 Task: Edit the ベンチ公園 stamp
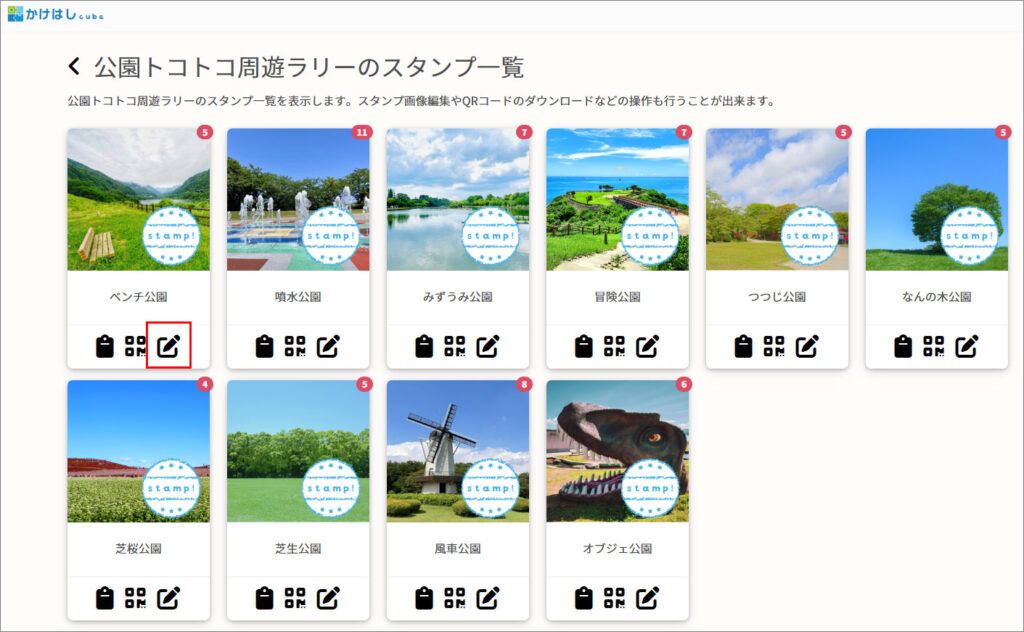169,347
